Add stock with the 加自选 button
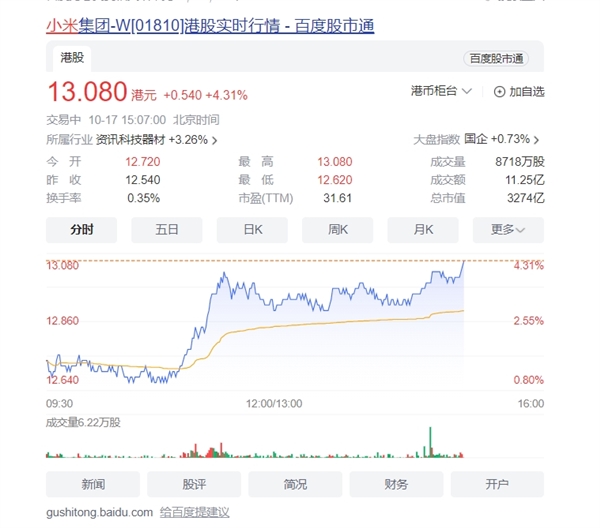600x528 pixels. [519, 91]
